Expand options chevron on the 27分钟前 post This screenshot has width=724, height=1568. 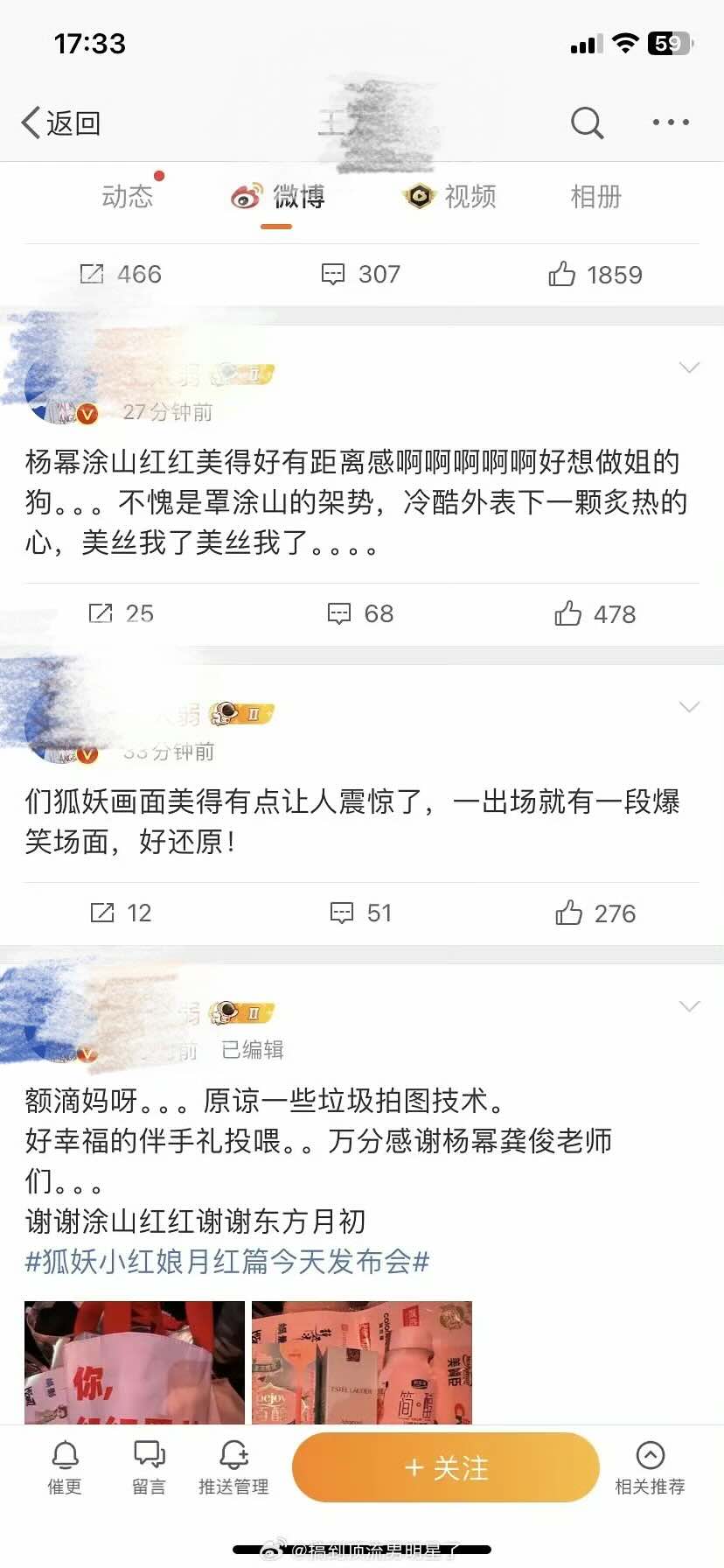(x=689, y=367)
